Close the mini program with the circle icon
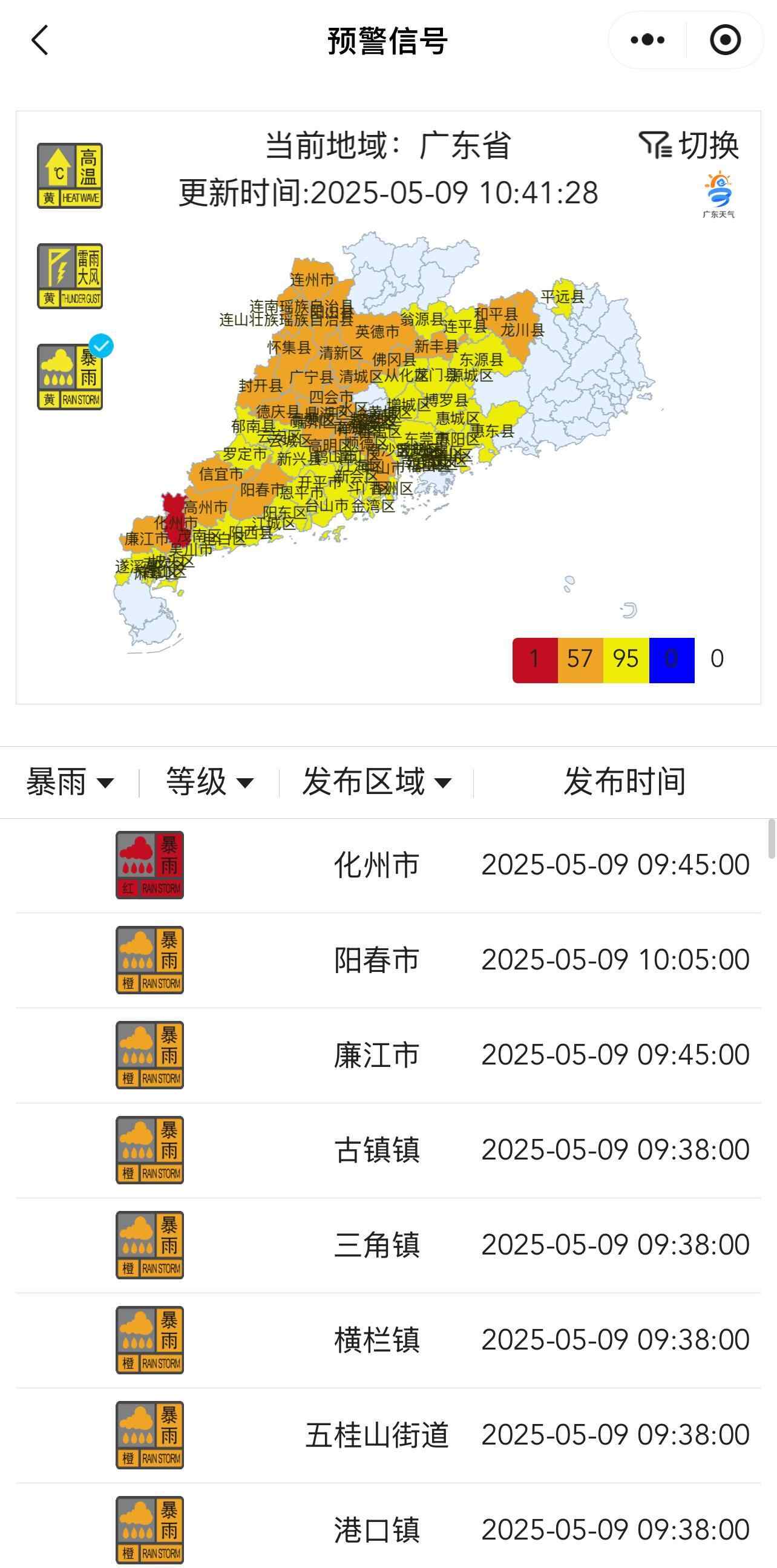 point(725,40)
